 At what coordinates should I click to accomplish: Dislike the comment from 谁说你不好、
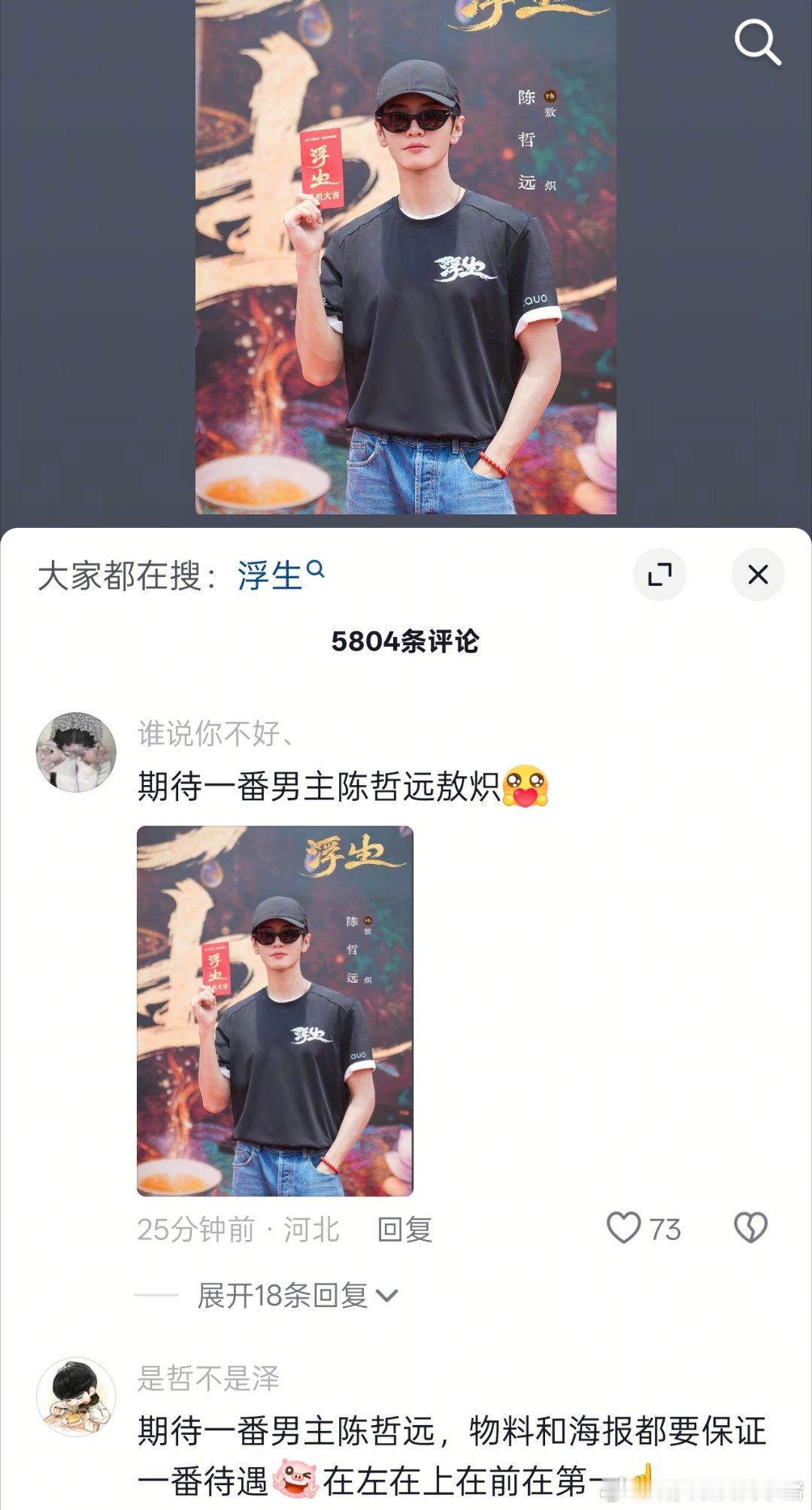(750, 1228)
